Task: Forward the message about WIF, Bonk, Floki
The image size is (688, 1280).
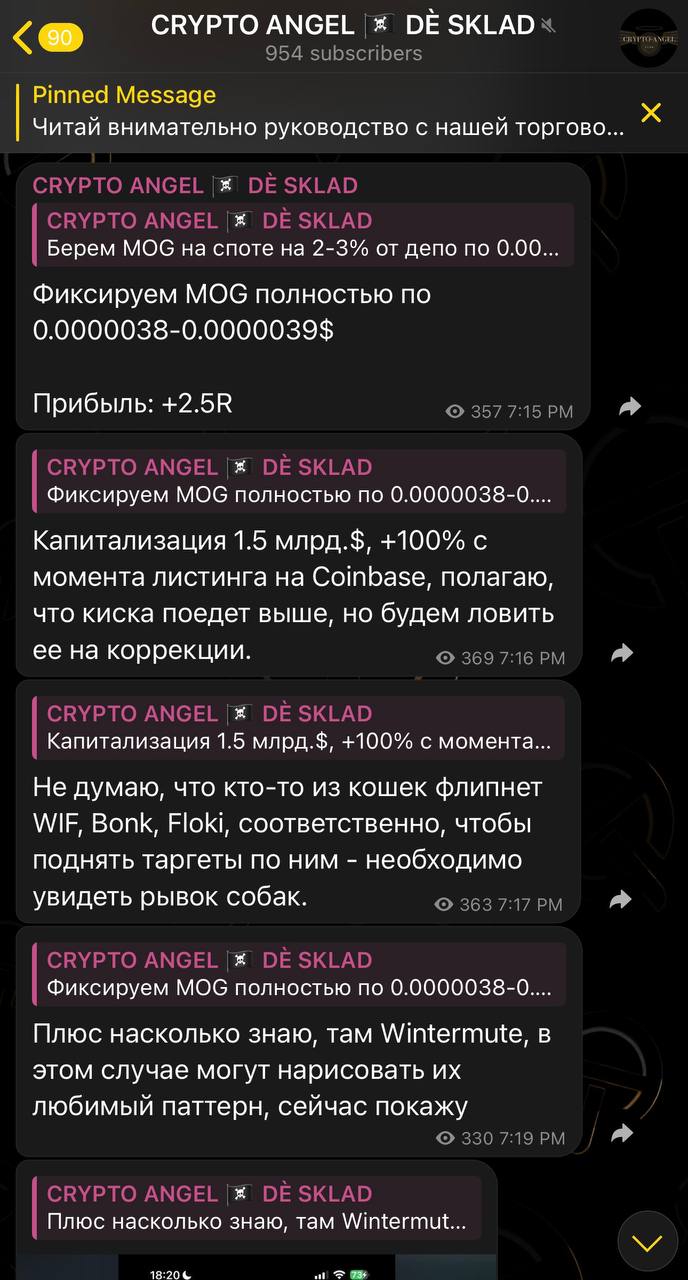Action: [x=621, y=899]
